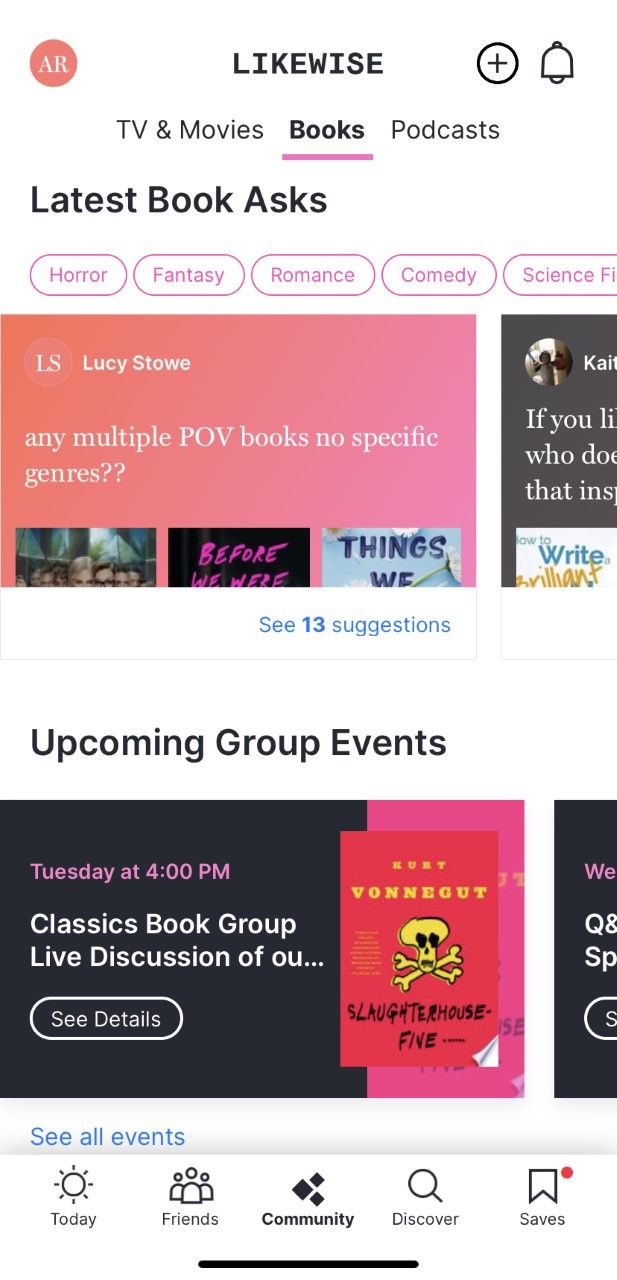
Task: Open Lucy Stowe's multiple POV books ask
Action: point(238,451)
